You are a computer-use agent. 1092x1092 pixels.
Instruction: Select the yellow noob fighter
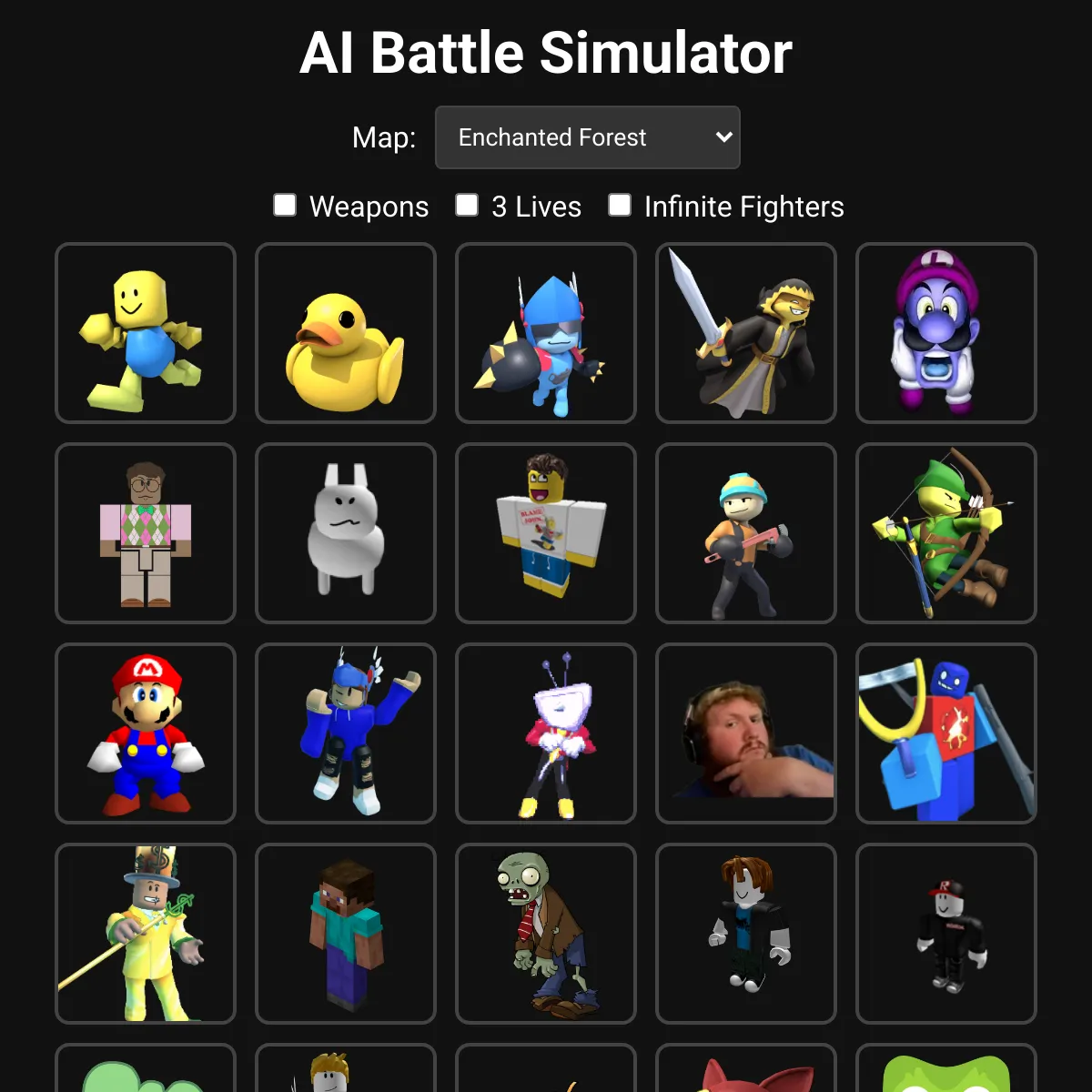(x=146, y=333)
